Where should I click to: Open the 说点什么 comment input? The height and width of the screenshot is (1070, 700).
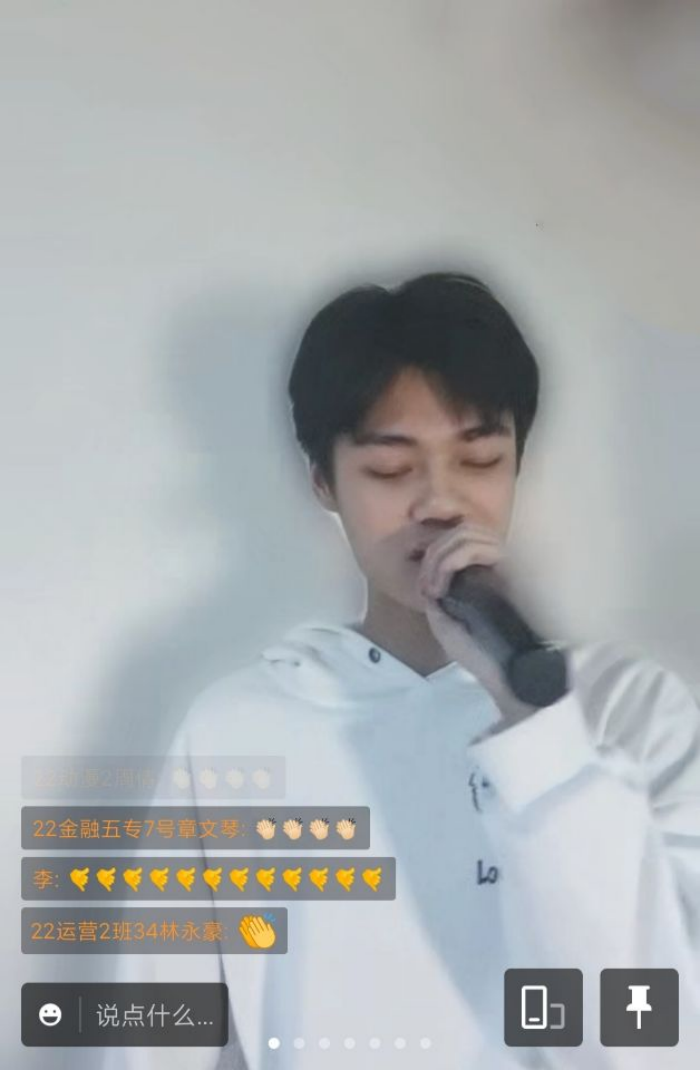pyautogui.click(x=154, y=1016)
